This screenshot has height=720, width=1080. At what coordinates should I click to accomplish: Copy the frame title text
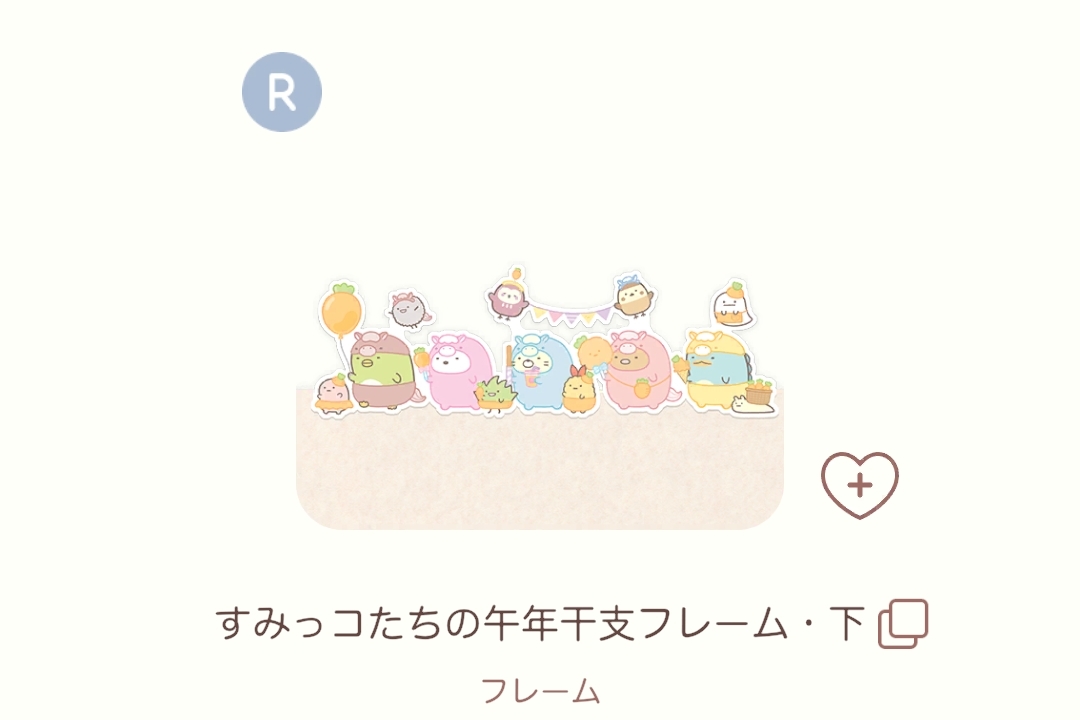[903, 624]
